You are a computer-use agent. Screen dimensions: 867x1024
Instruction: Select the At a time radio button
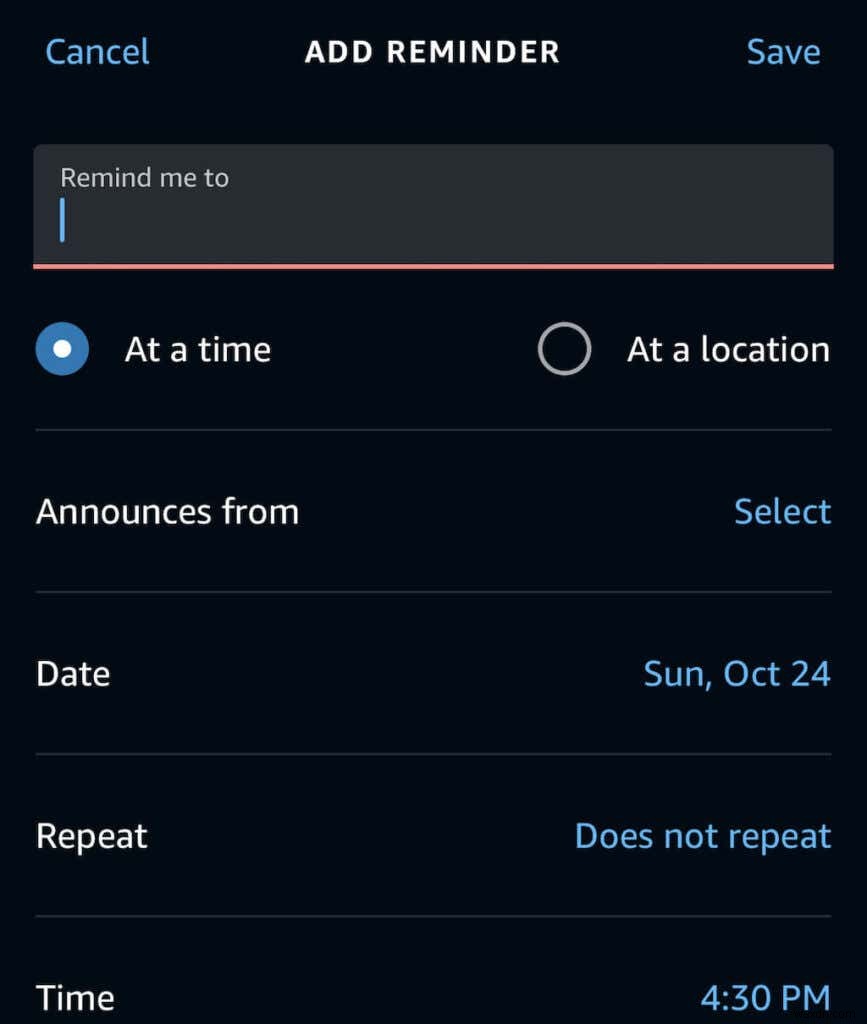pos(62,349)
